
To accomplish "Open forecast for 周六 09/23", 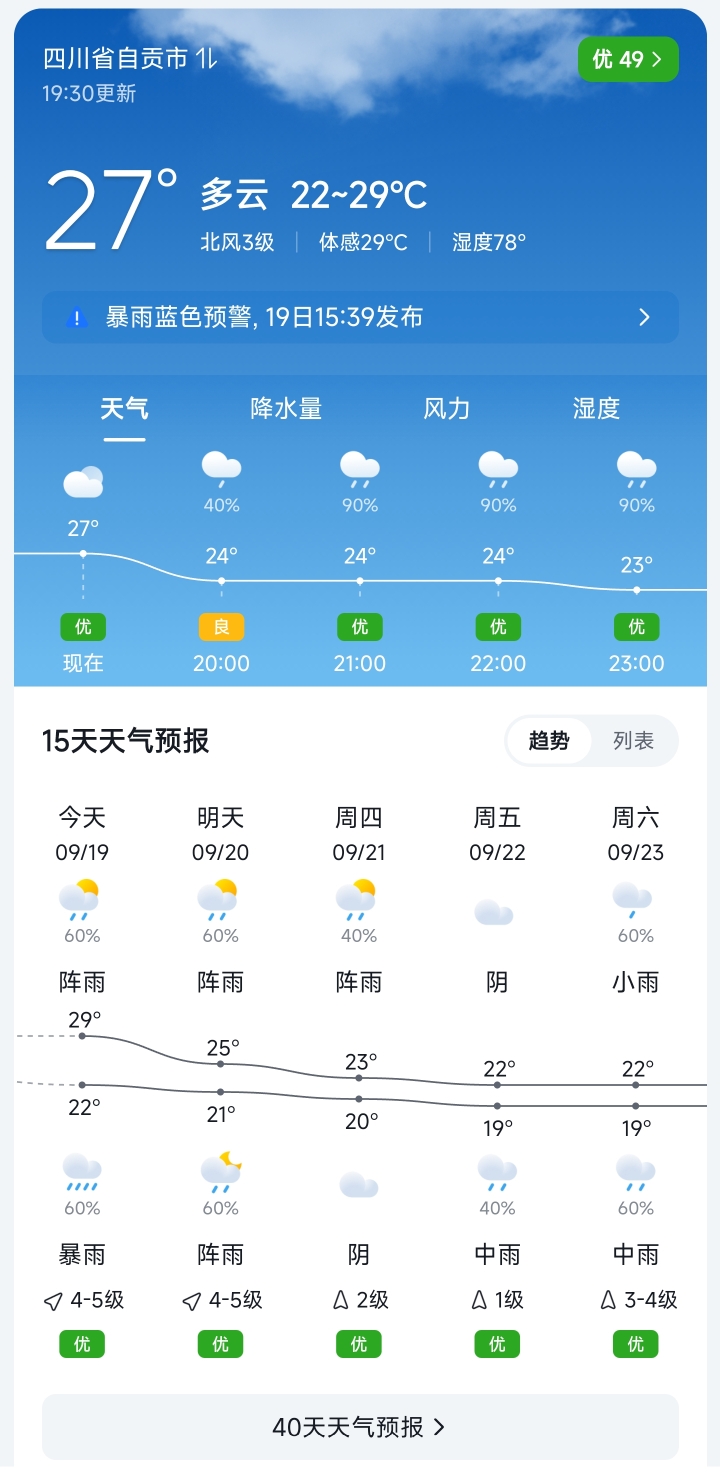I will pos(636,1079).
